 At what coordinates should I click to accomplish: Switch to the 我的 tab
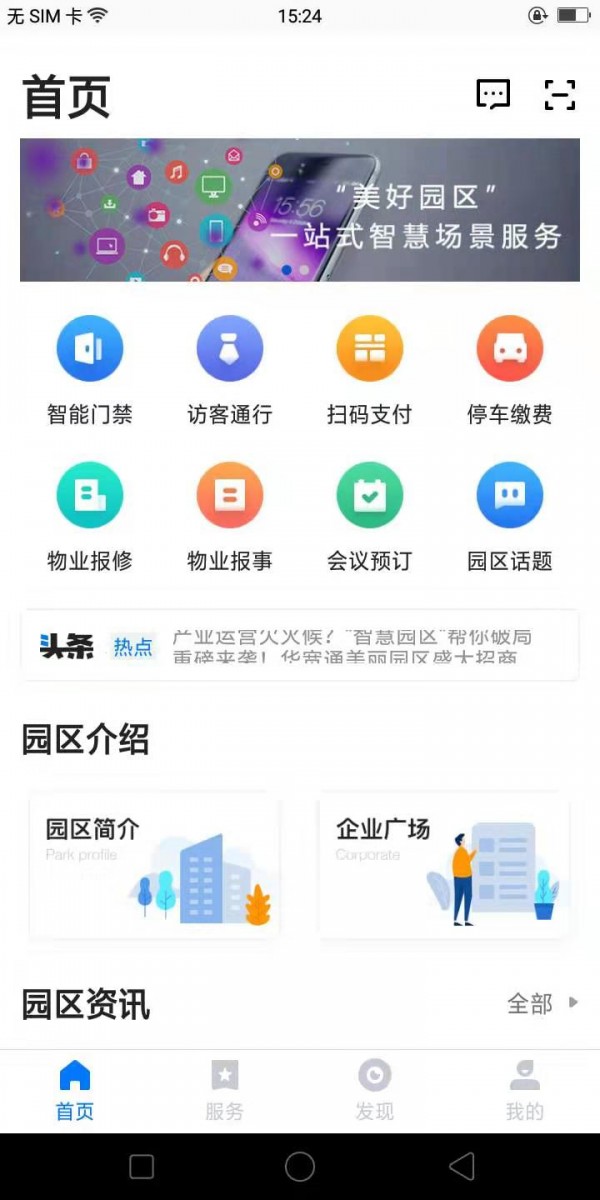(525, 1090)
